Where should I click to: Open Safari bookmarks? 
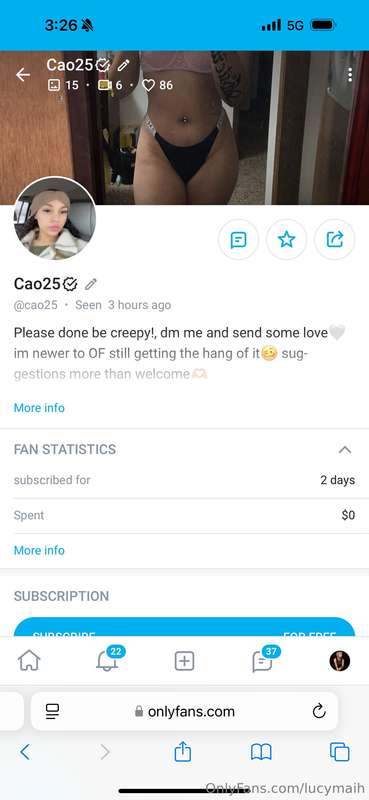[x=261, y=752]
